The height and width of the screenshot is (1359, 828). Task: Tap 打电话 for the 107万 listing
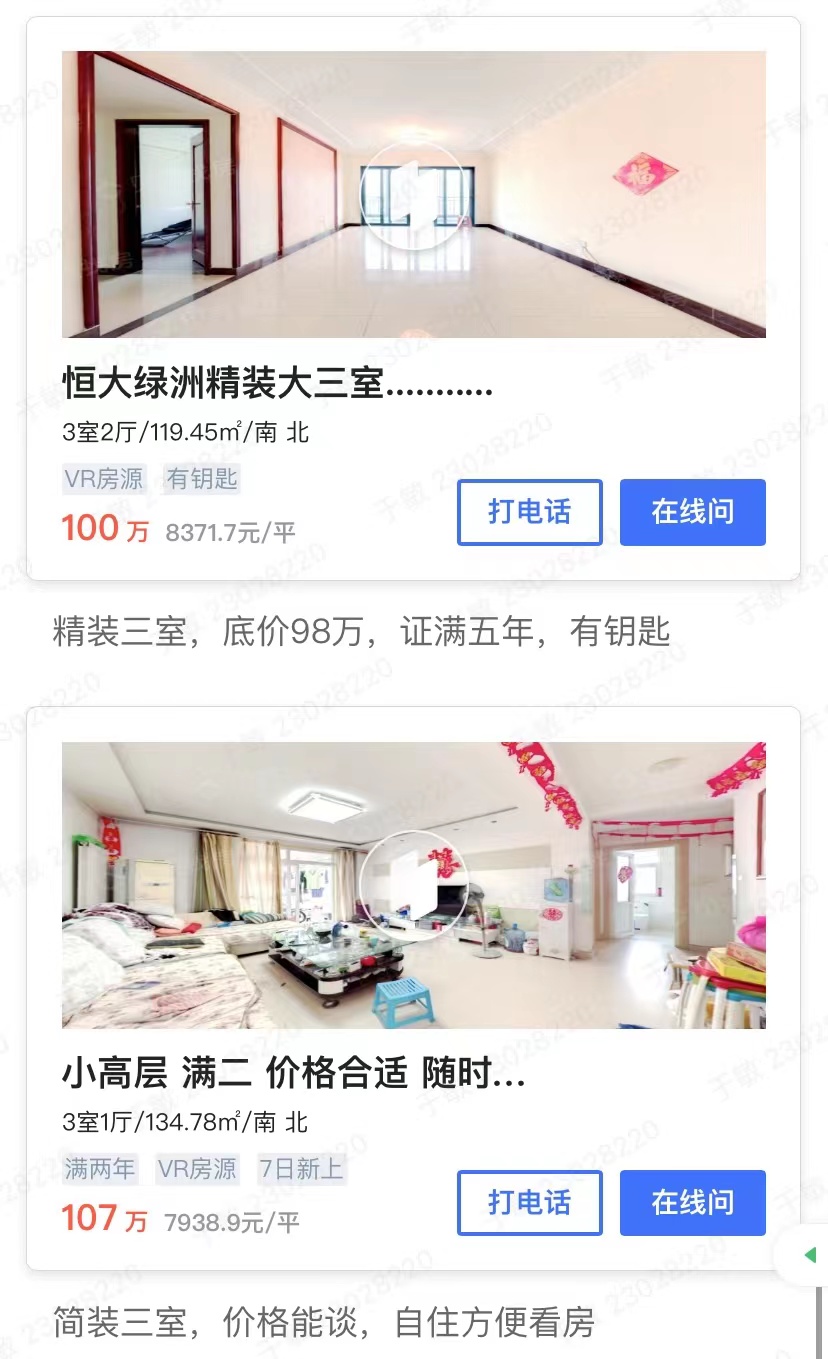[x=529, y=1202]
